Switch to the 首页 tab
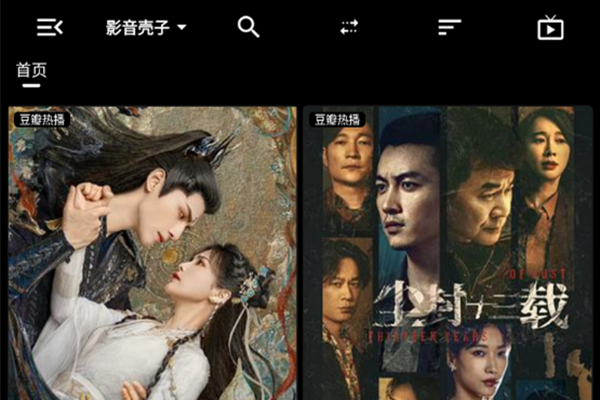Image resolution: width=600 pixels, height=400 pixels. (x=31, y=71)
